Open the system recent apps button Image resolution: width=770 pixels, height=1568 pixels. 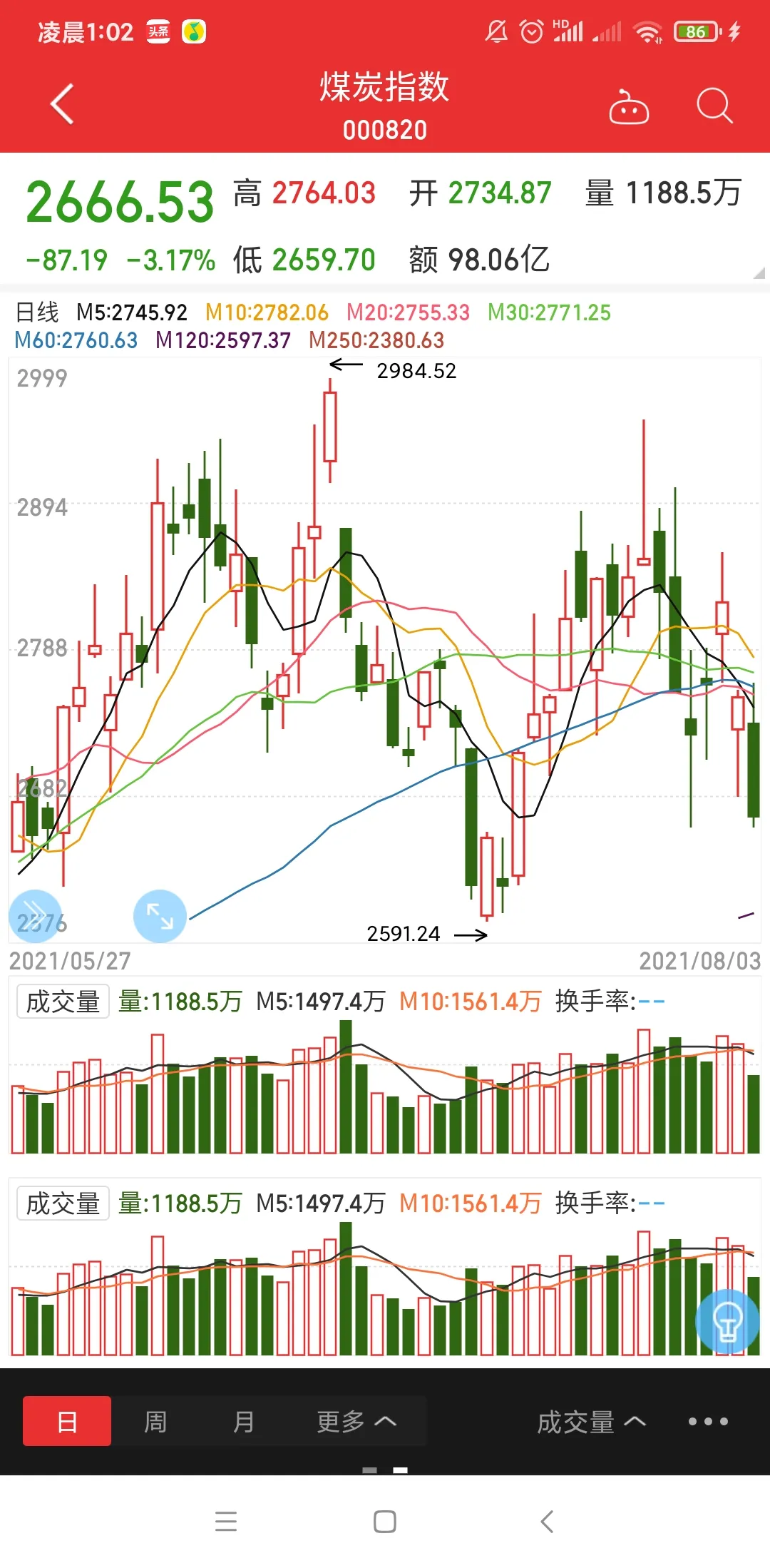coord(226,1522)
